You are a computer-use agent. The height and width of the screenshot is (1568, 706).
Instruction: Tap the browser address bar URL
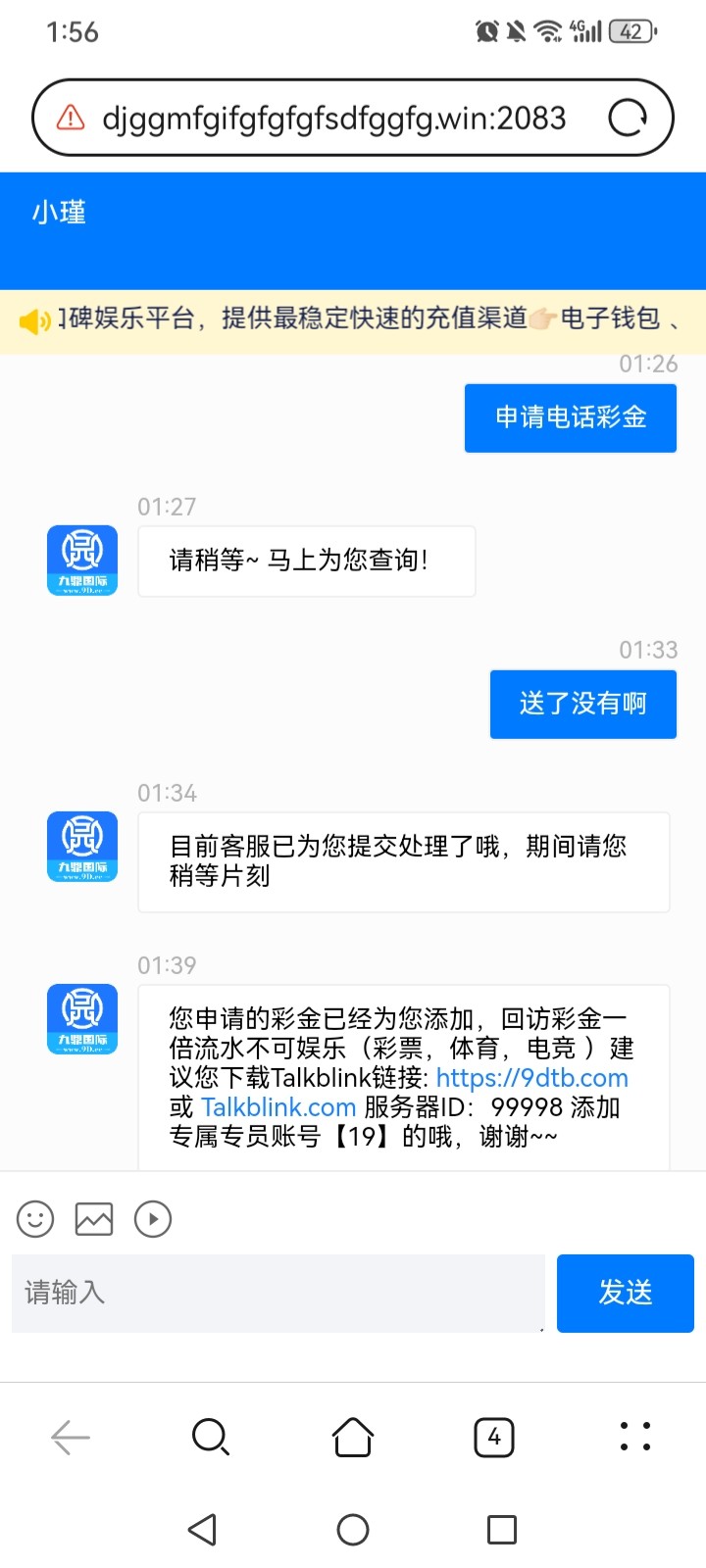click(333, 119)
